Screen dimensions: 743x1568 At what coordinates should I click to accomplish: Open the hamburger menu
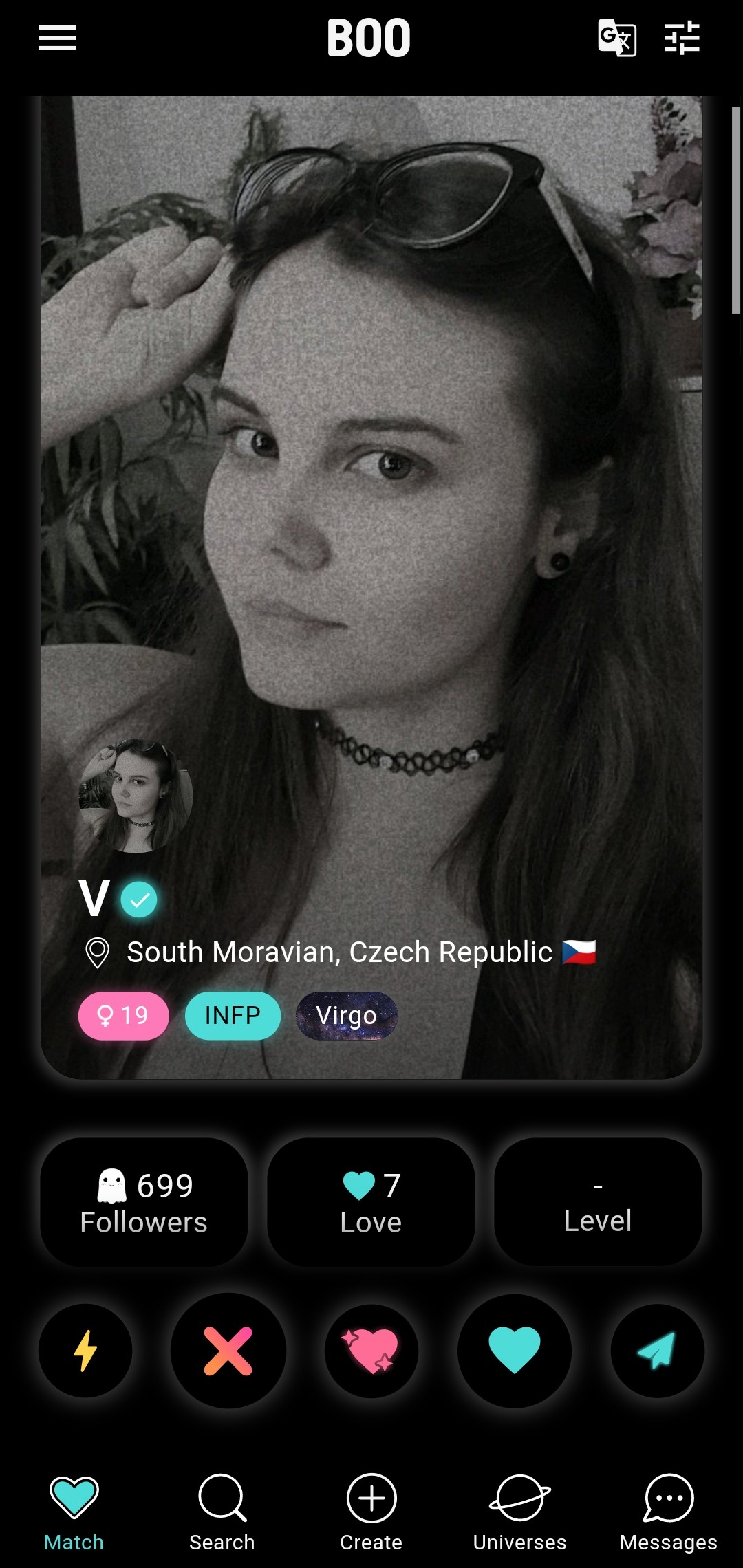click(58, 38)
